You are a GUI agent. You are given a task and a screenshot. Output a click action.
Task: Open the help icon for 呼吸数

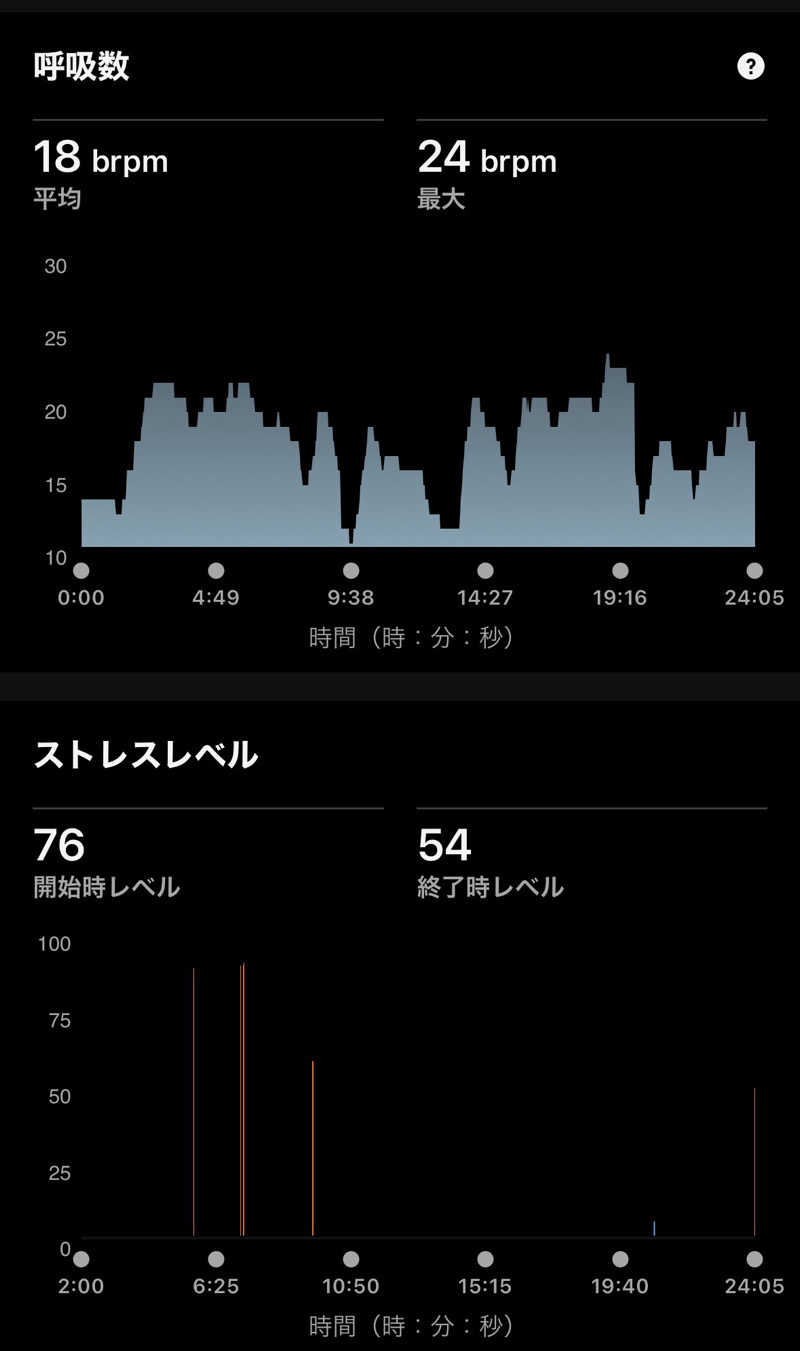pos(750,67)
